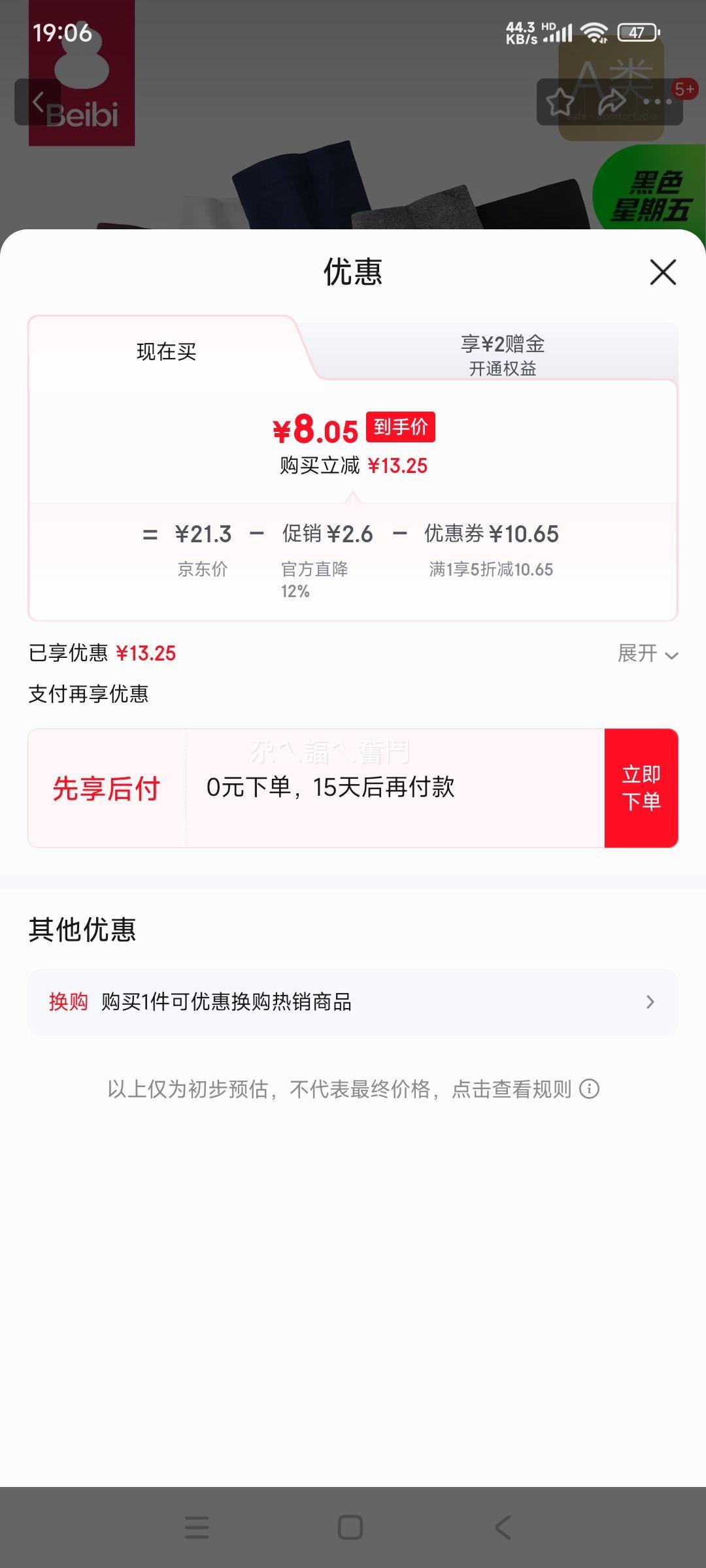Close the 优惠 discount panel
The height and width of the screenshot is (1568, 706).
663,273
